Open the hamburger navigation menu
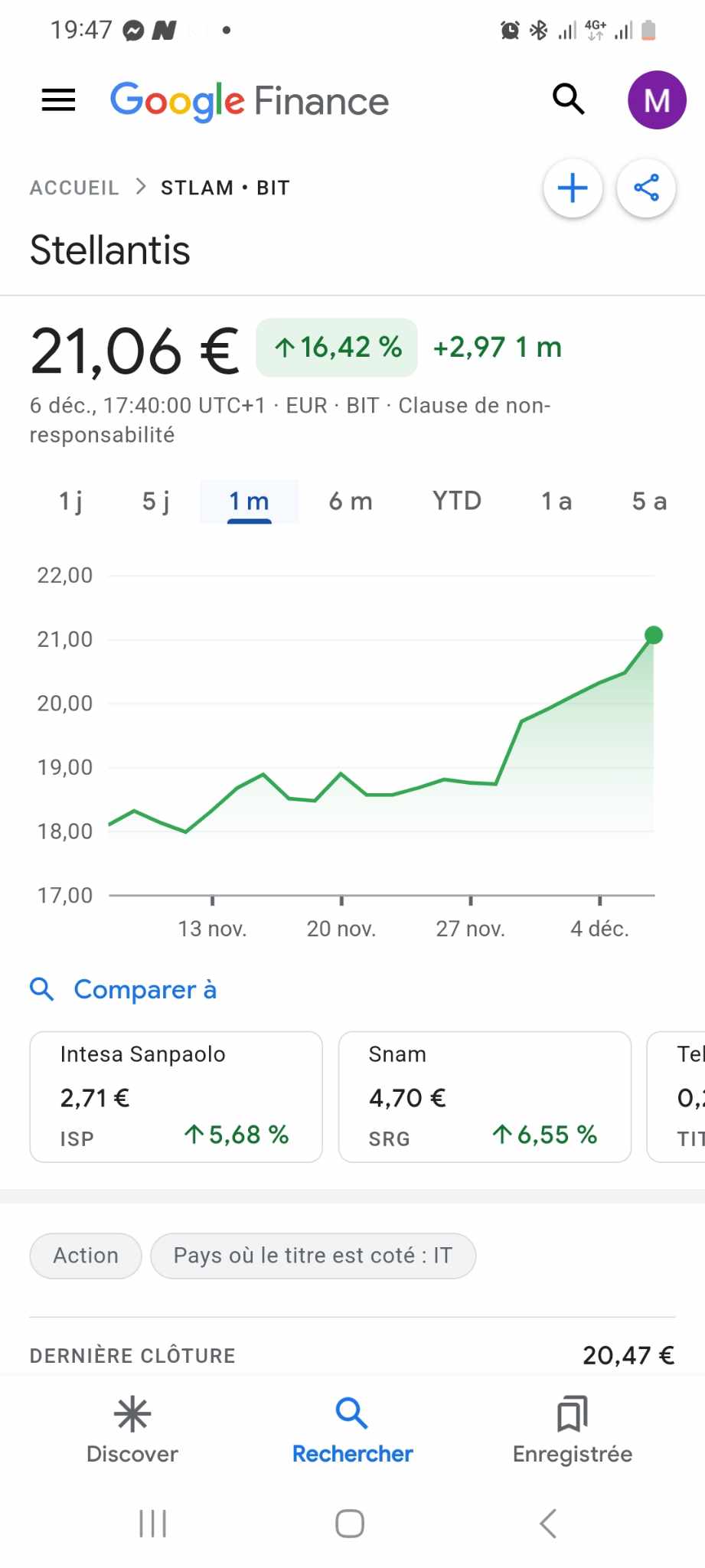This screenshot has width=705, height=1568. click(x=58, y=100)
